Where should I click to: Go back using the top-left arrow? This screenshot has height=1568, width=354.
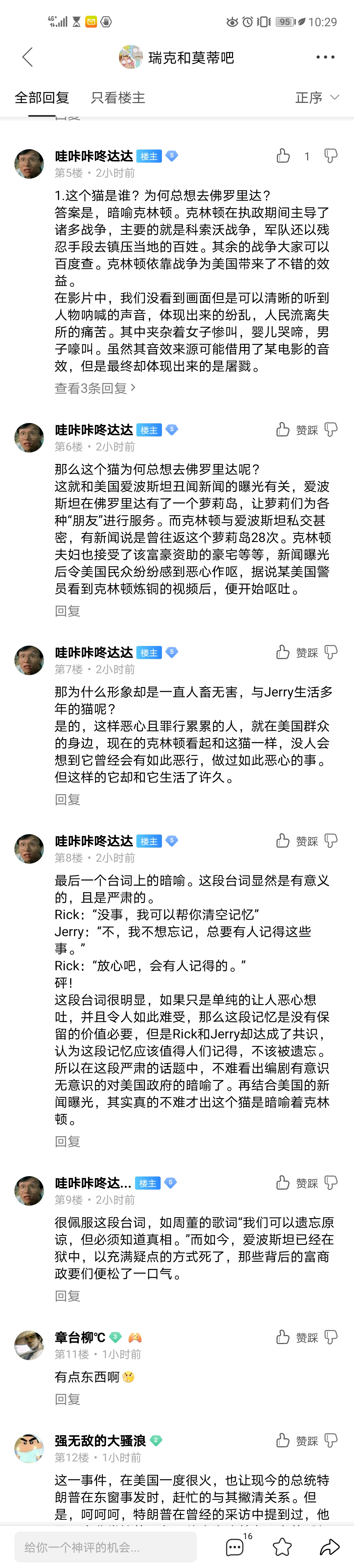tap(28, 57)
